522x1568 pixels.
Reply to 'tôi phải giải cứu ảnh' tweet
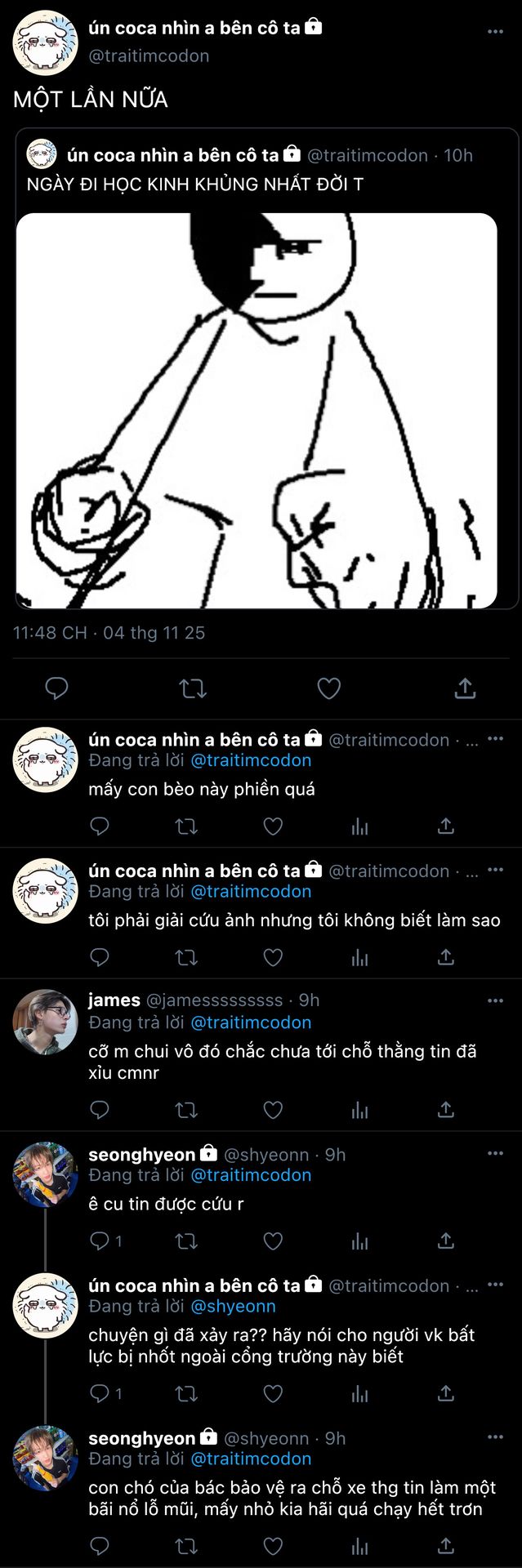(100, 957)
